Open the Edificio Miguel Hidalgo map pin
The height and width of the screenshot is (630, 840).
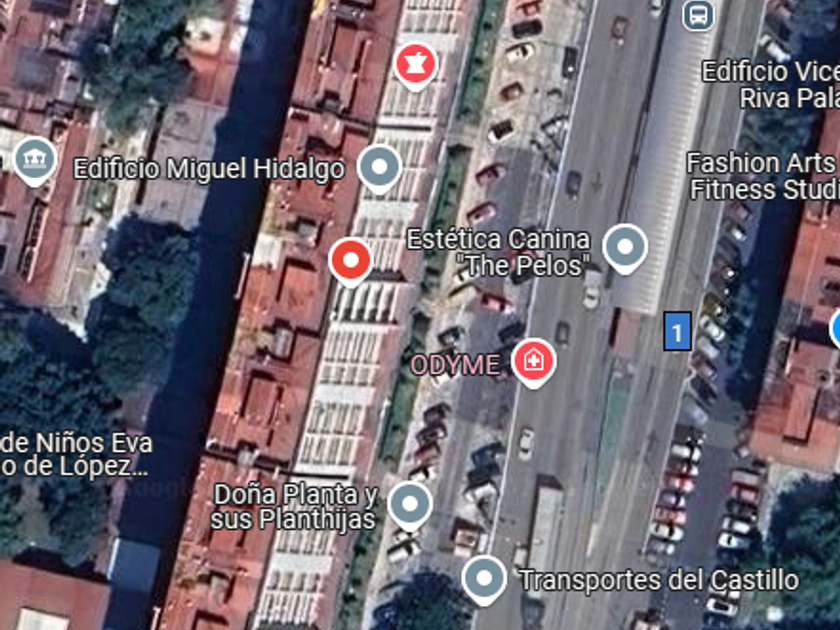(379, 167)
